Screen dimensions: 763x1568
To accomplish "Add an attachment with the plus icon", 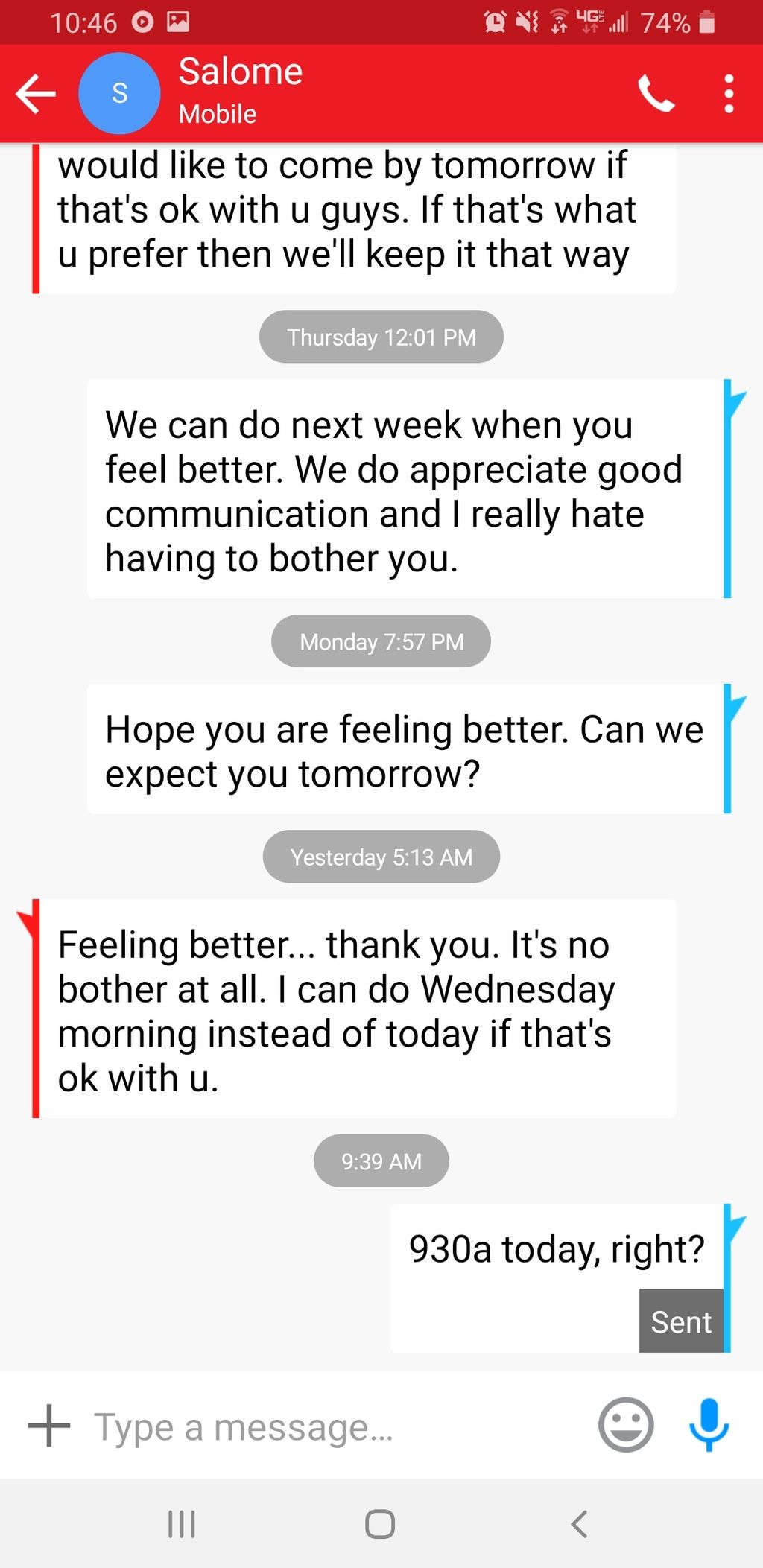I will tap(49, 1426).
